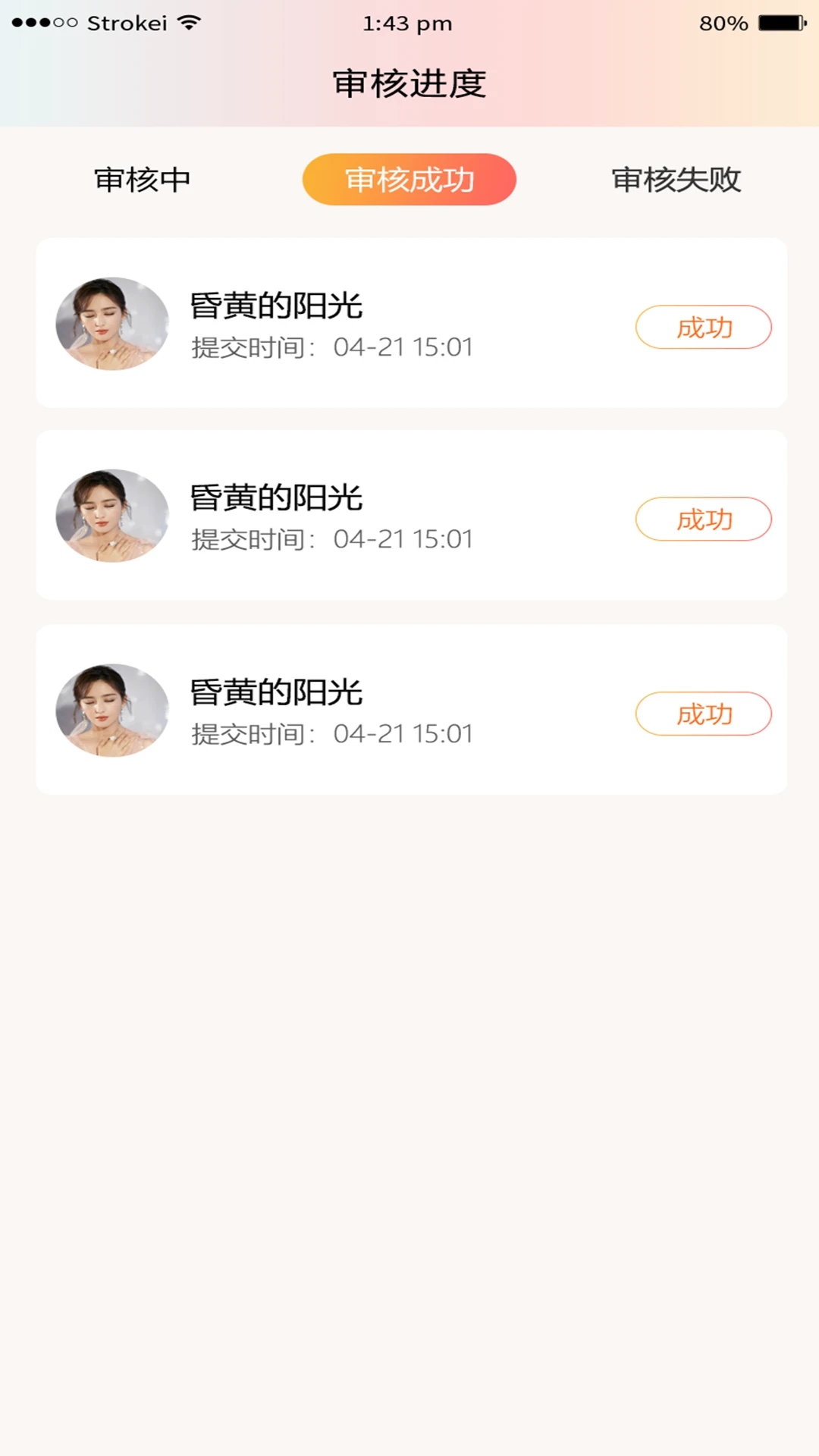
Task: Toggle to the 审核中 filter
Action: click(x=142, y=179)
